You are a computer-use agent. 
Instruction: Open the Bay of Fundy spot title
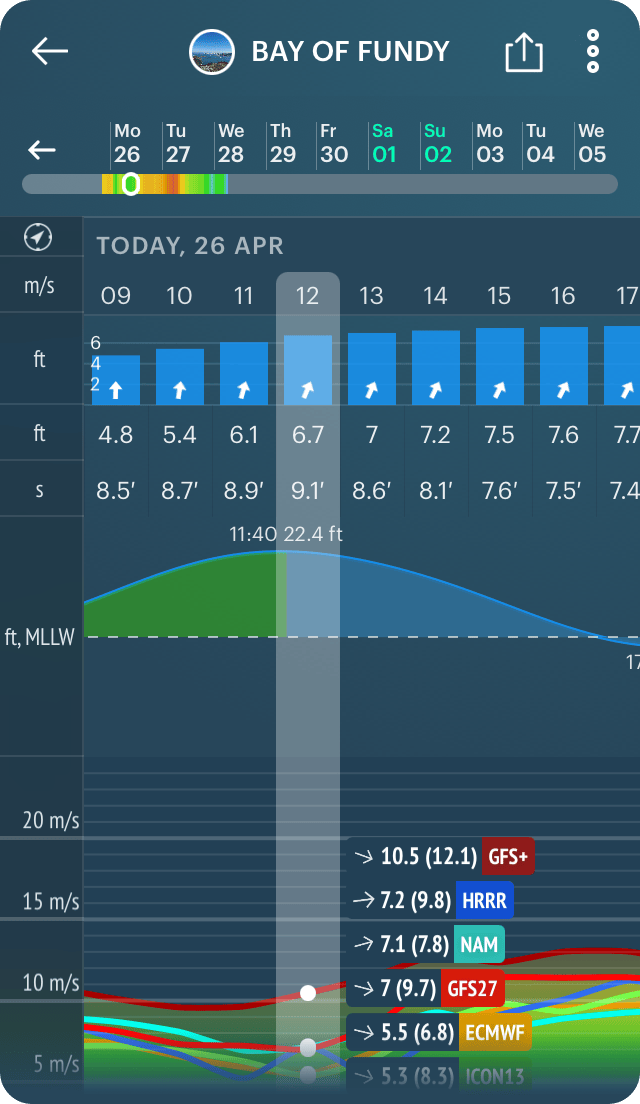(x=350, y=51)
